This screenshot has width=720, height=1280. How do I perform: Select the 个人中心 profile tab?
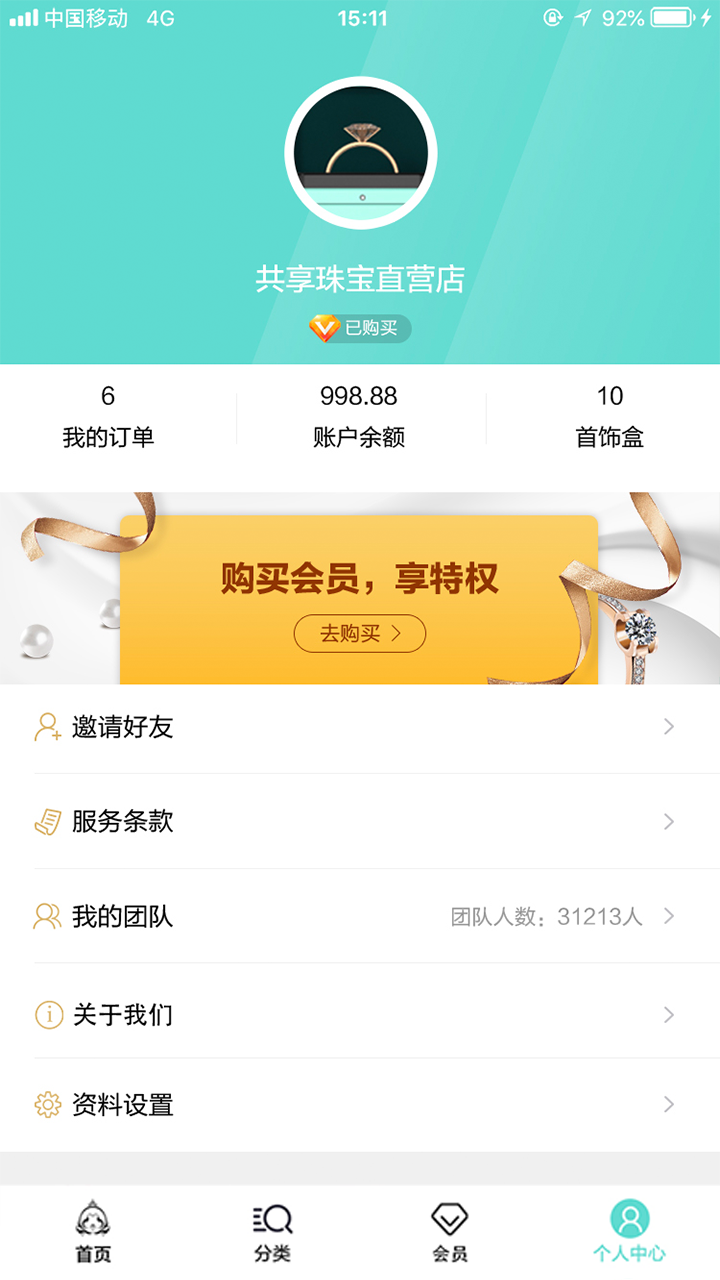[629, 1232]
